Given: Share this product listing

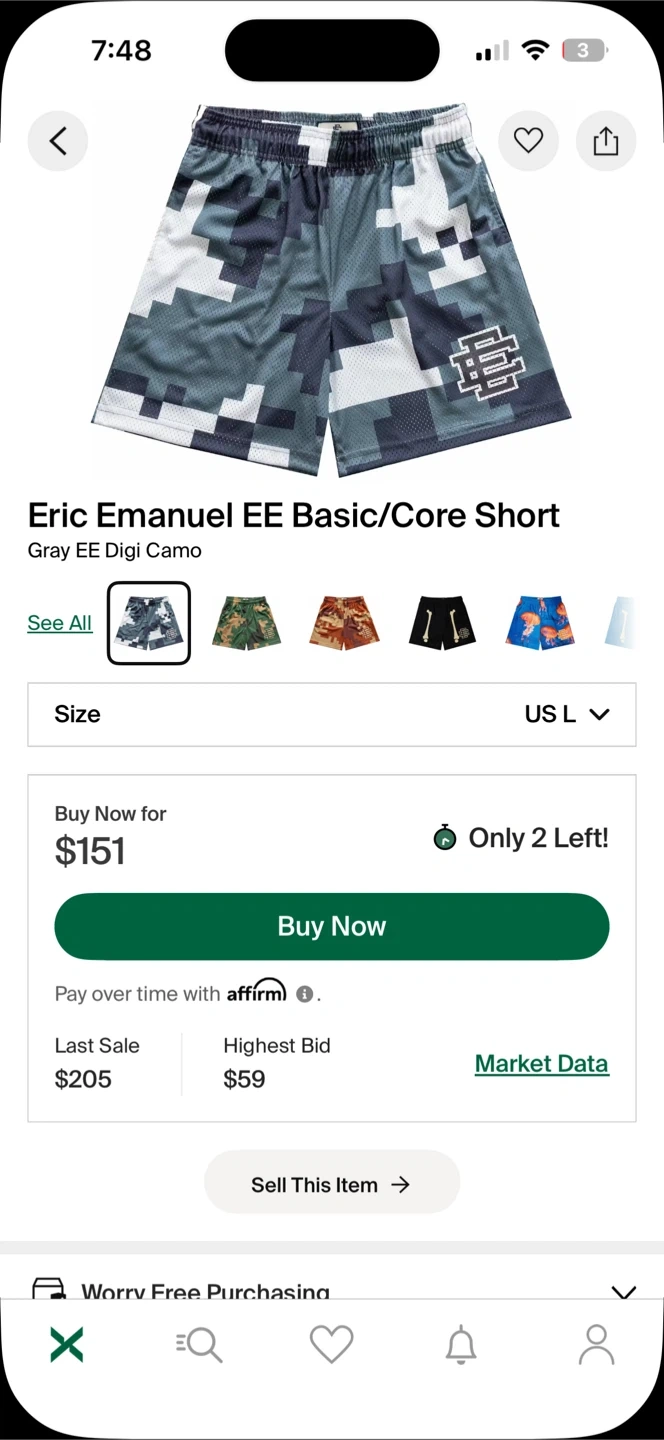Looking at the screenshot, I should 606,141.
